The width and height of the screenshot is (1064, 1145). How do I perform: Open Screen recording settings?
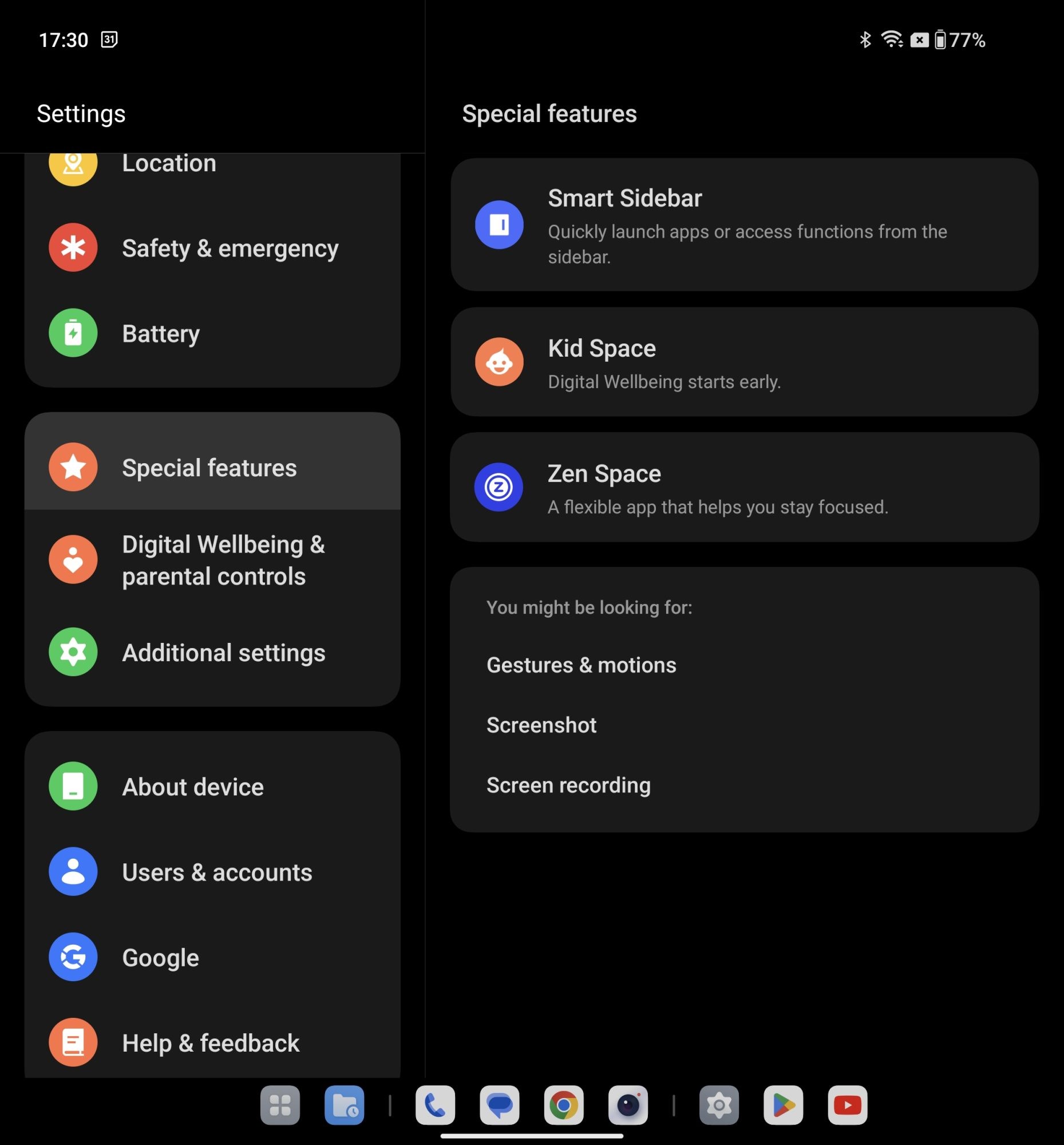[568, 785]
